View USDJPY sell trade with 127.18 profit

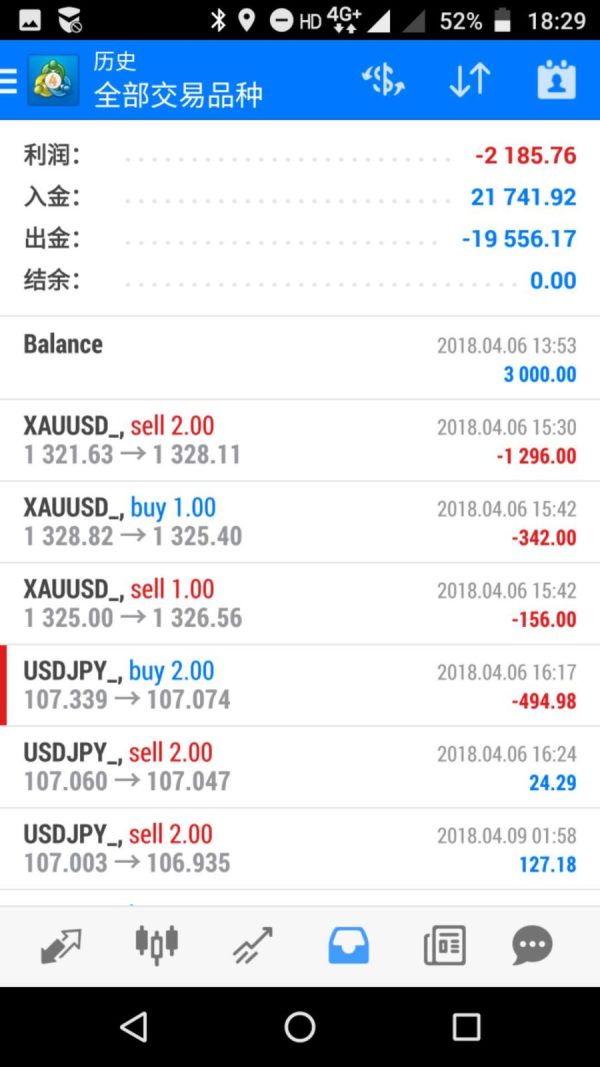pyautogui.click(x=300, y=849)
